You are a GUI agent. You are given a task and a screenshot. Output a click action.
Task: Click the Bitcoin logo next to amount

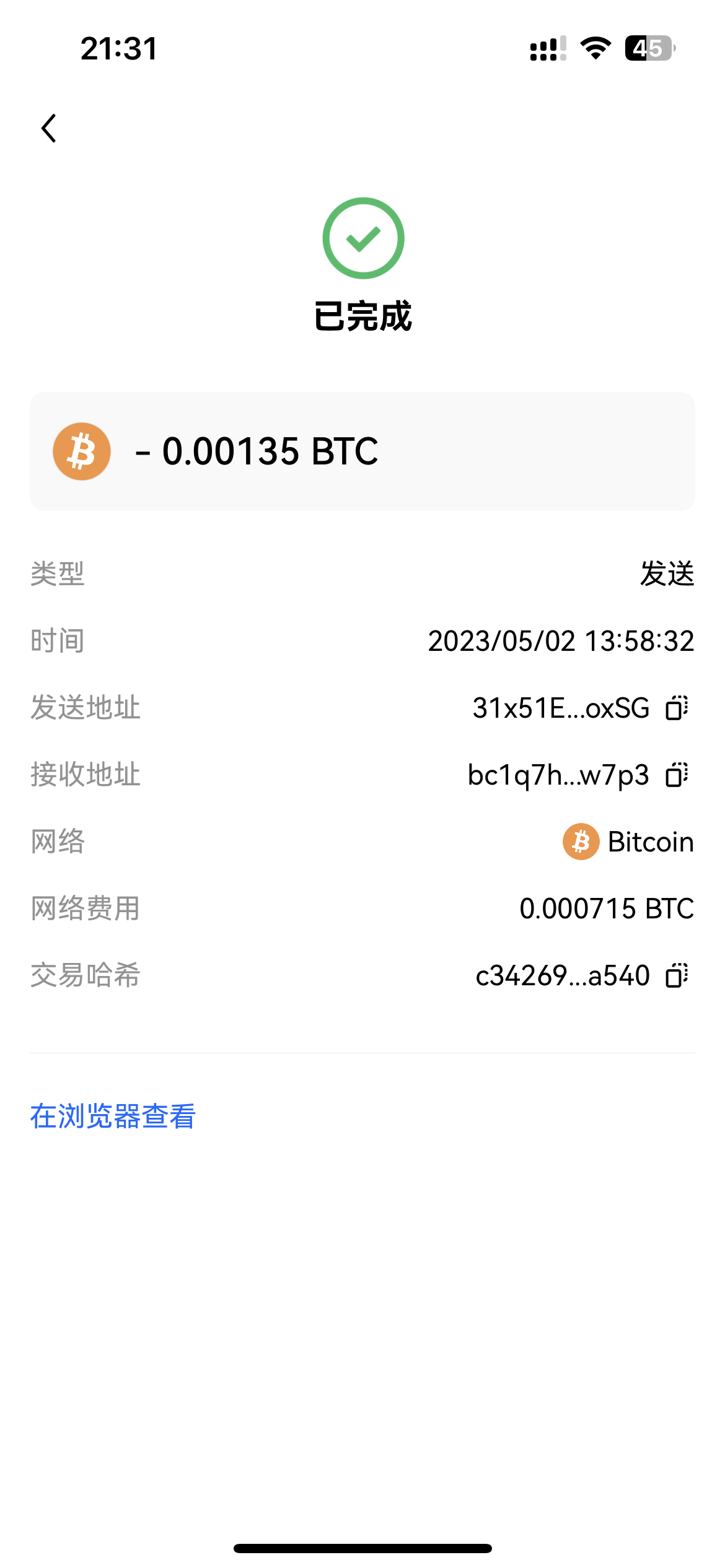pos(82,451)
